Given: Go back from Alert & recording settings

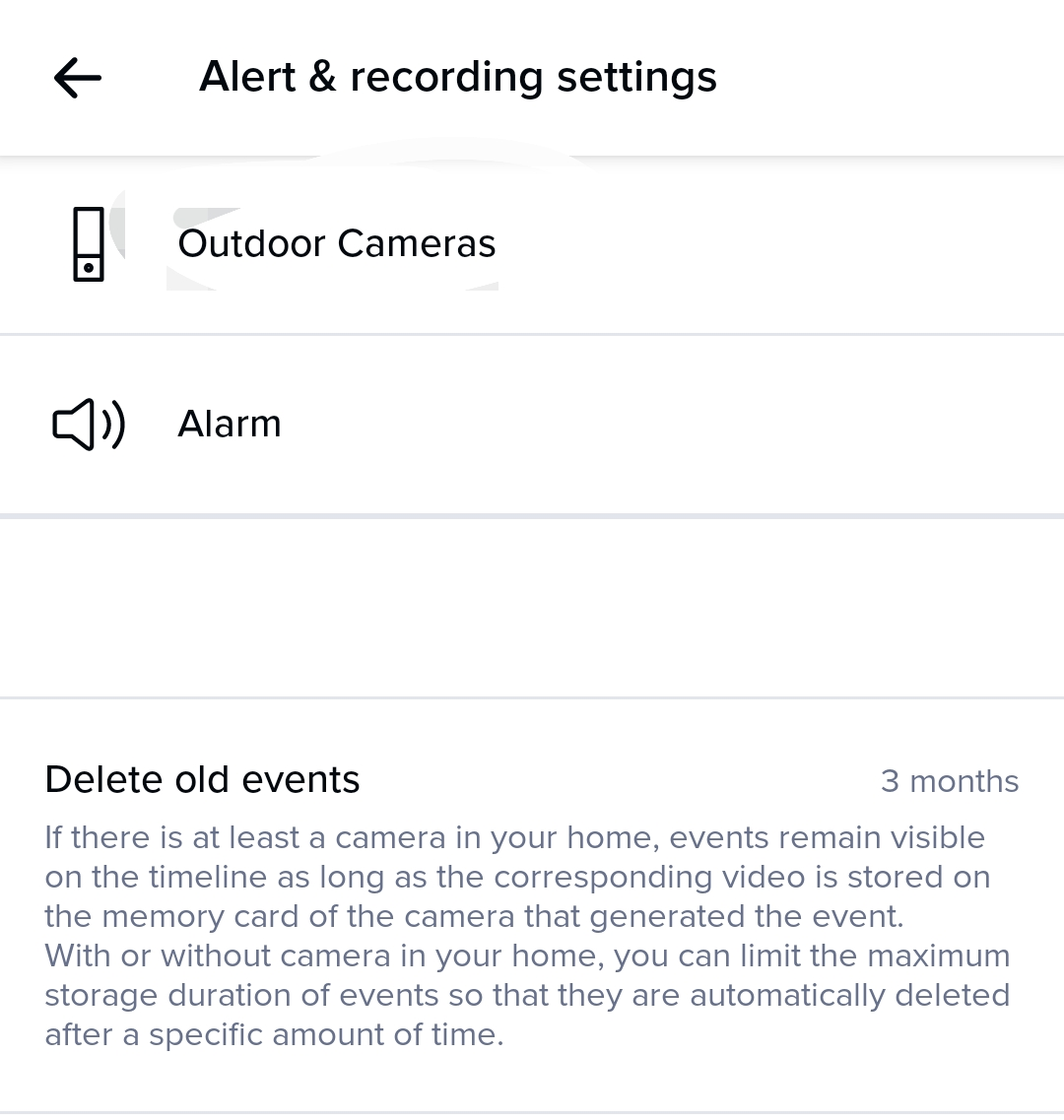Looking at the screenshot, I should (x=78, y=78).
